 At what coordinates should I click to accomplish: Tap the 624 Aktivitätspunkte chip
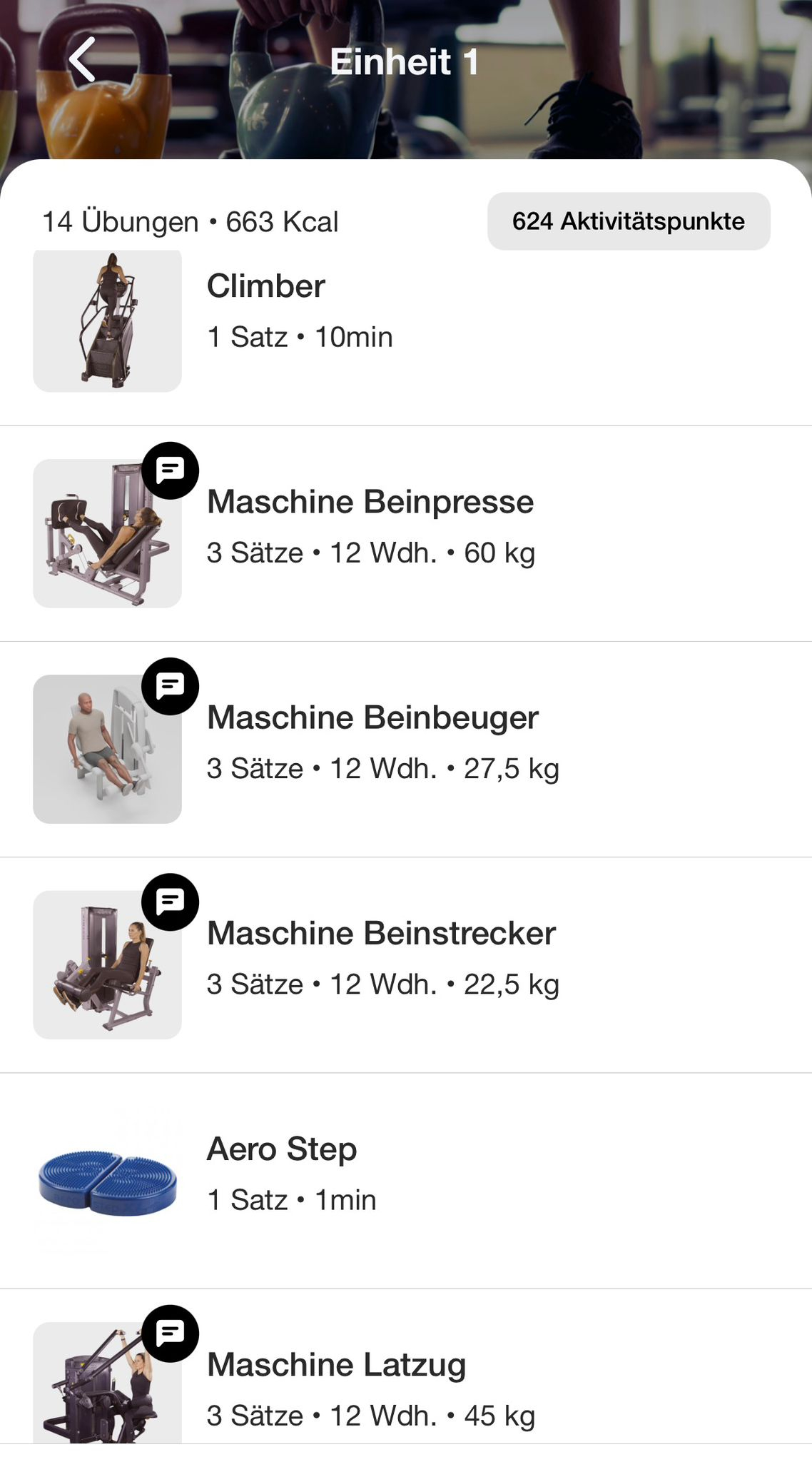(628, 221)
